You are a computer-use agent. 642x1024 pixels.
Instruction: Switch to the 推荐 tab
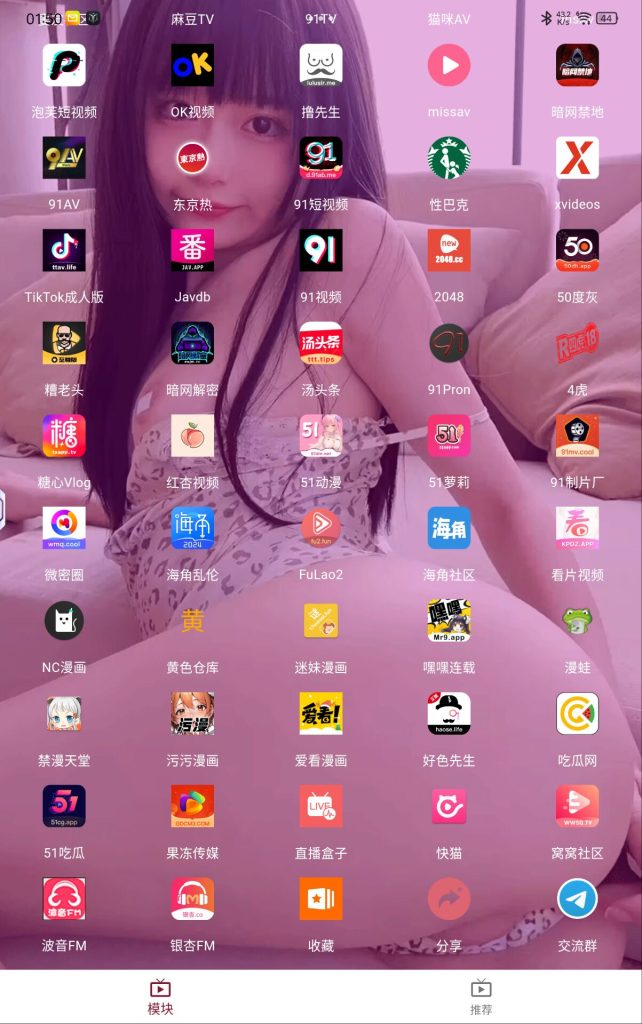(481, 997)
